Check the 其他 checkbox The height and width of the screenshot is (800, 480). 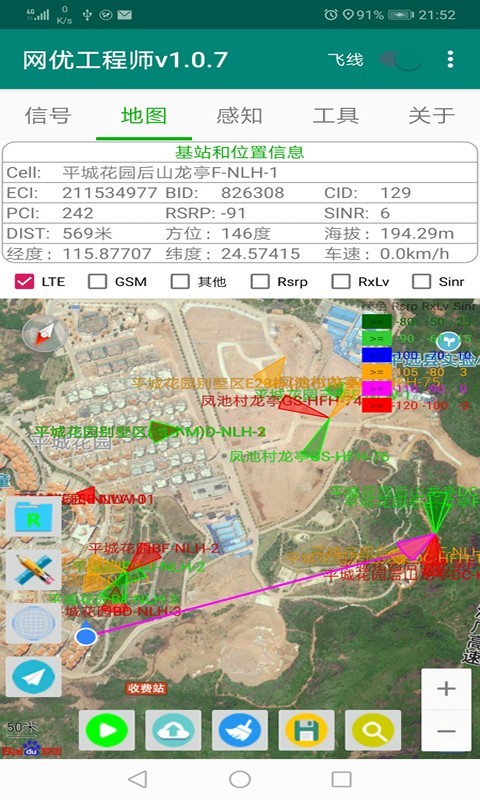pos(180,282)
